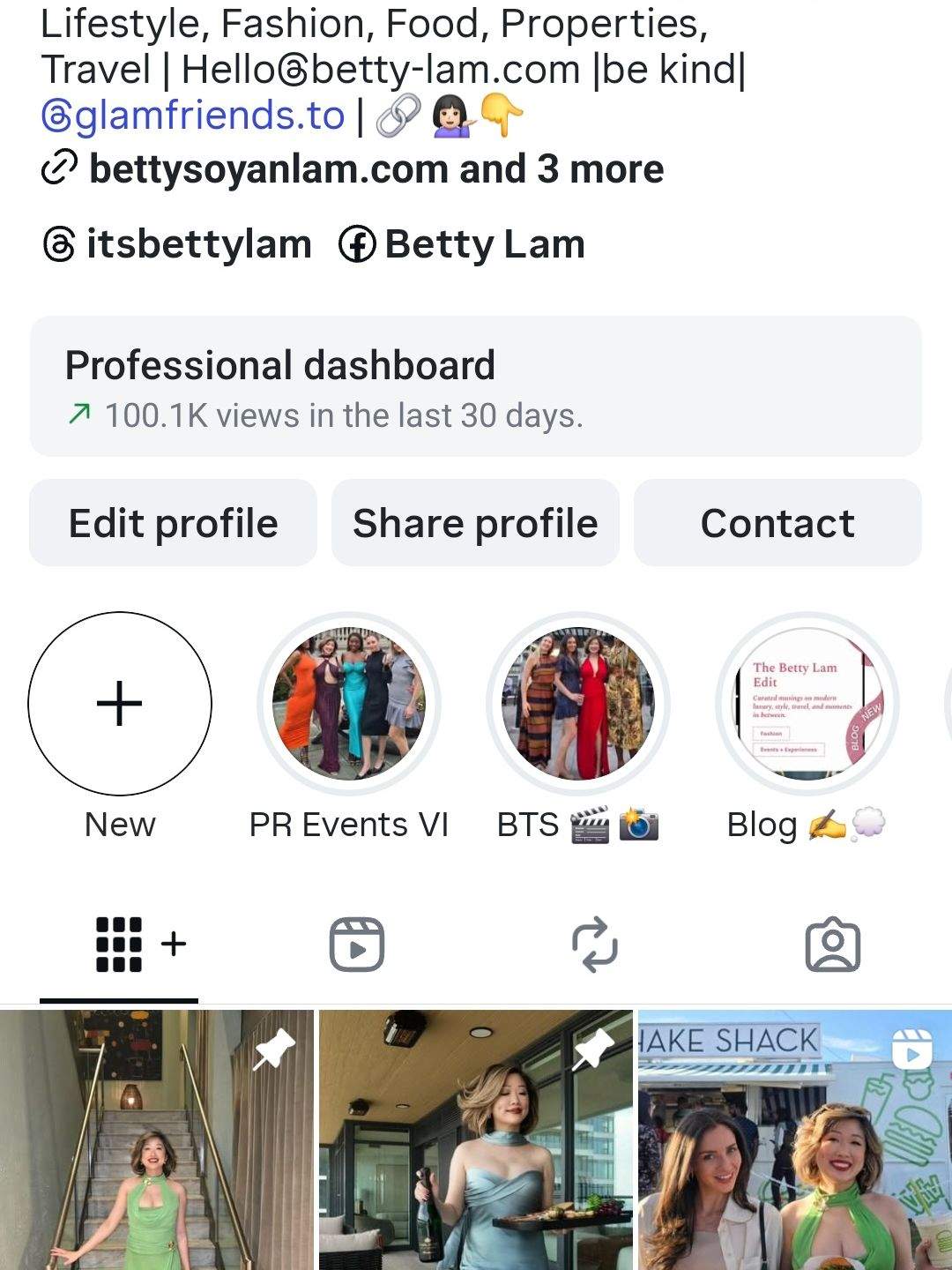Add a New story highlight
952x1270 pixels.
pyautogui.click(x=120, y=704)
